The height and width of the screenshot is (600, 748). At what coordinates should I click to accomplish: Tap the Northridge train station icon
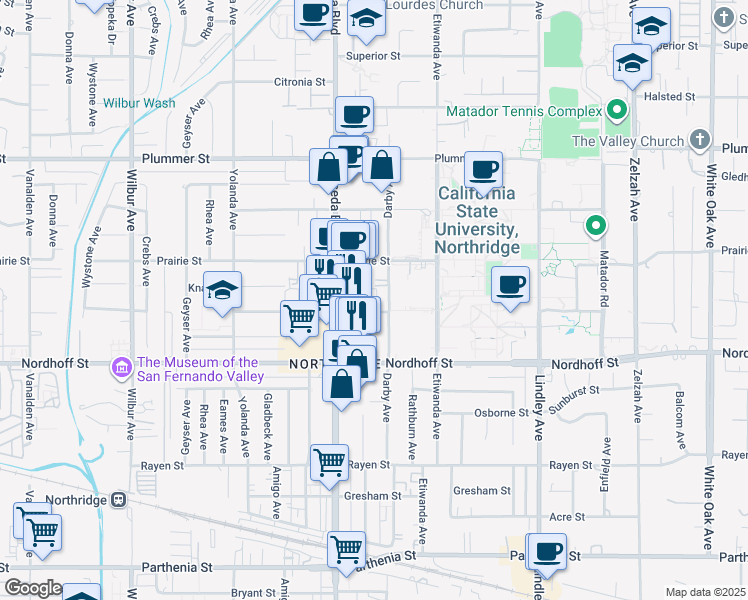tap(118, 500)
